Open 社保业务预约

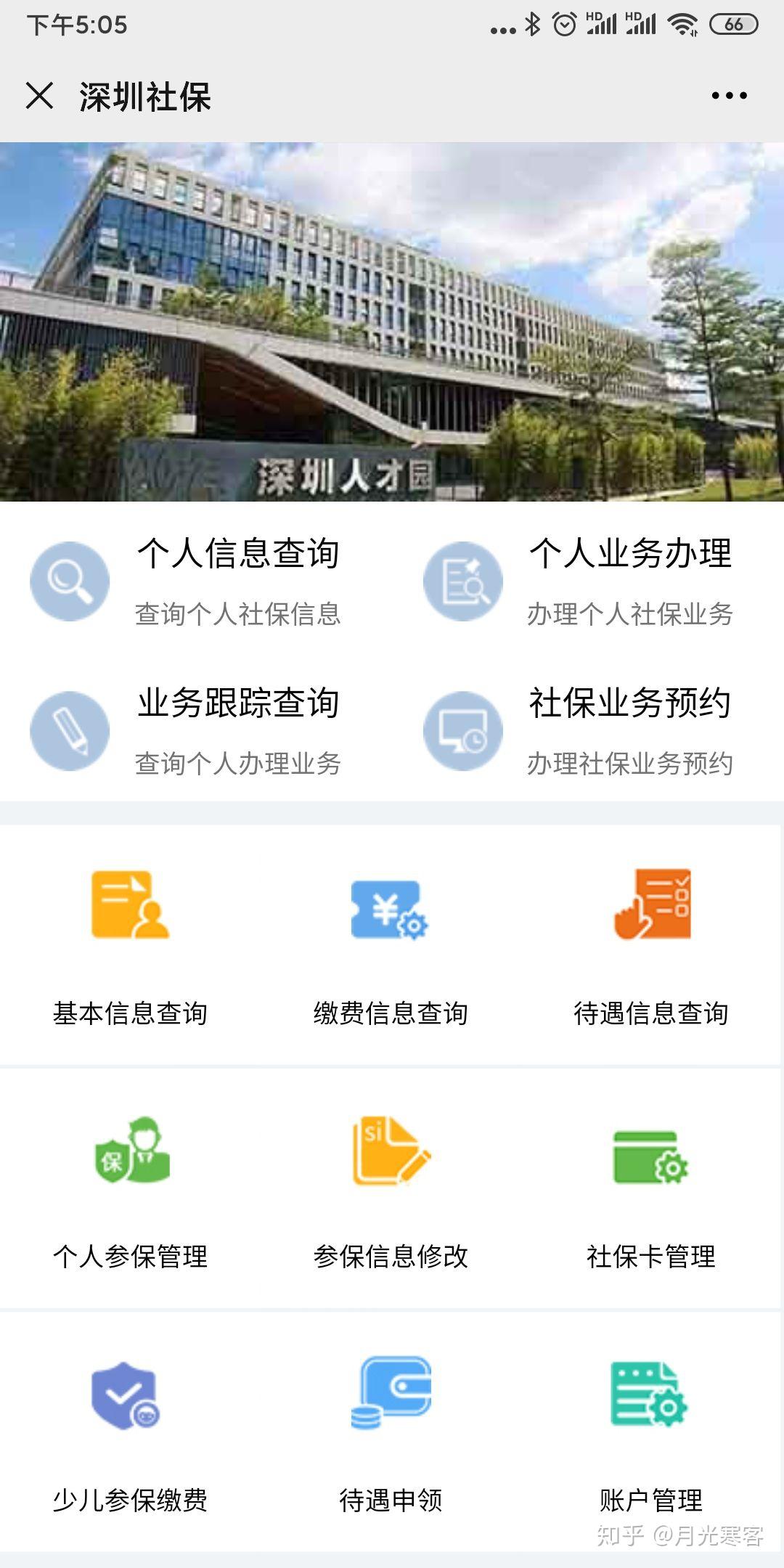588,730
